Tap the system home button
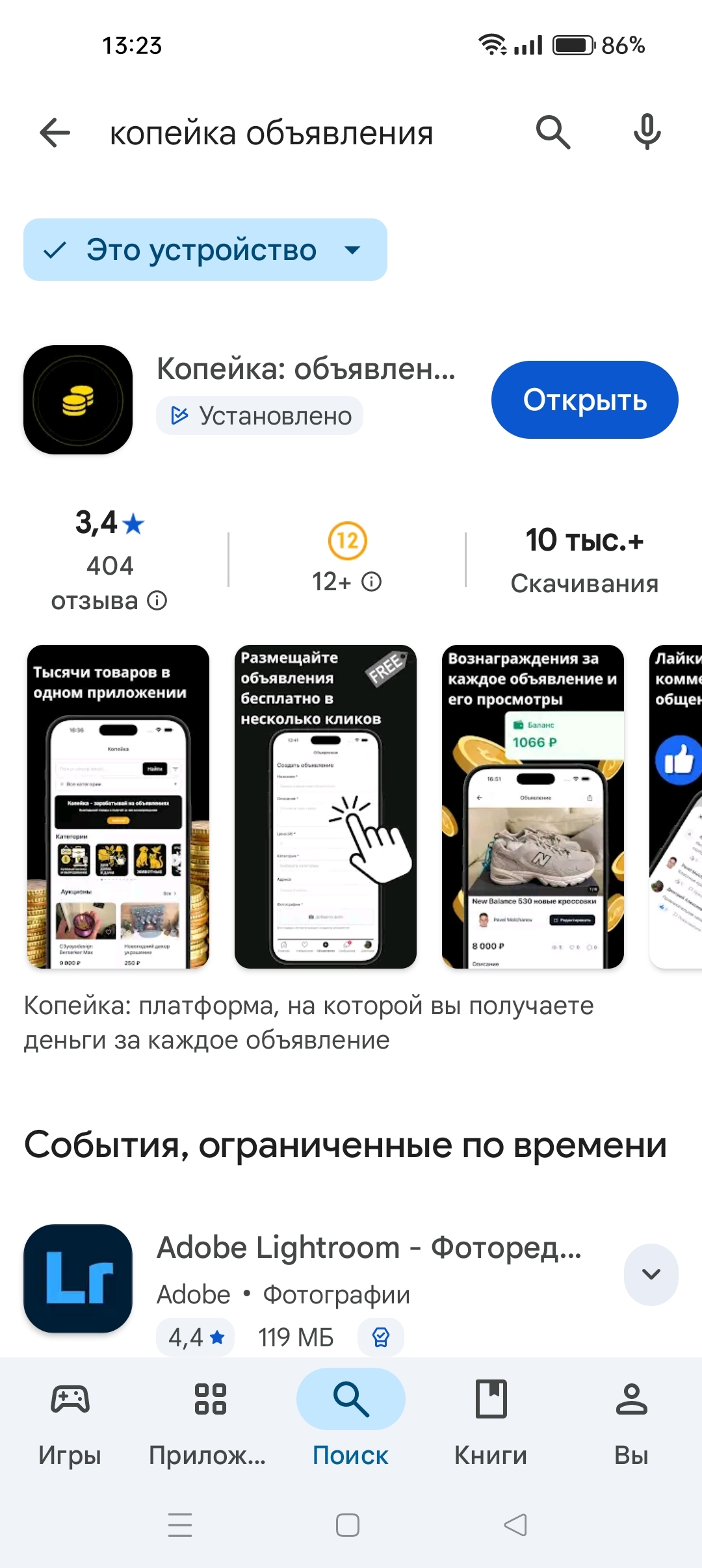The height and width of the screenshot is (1568, 702). pyautogui.click(x=348, y=1525)
